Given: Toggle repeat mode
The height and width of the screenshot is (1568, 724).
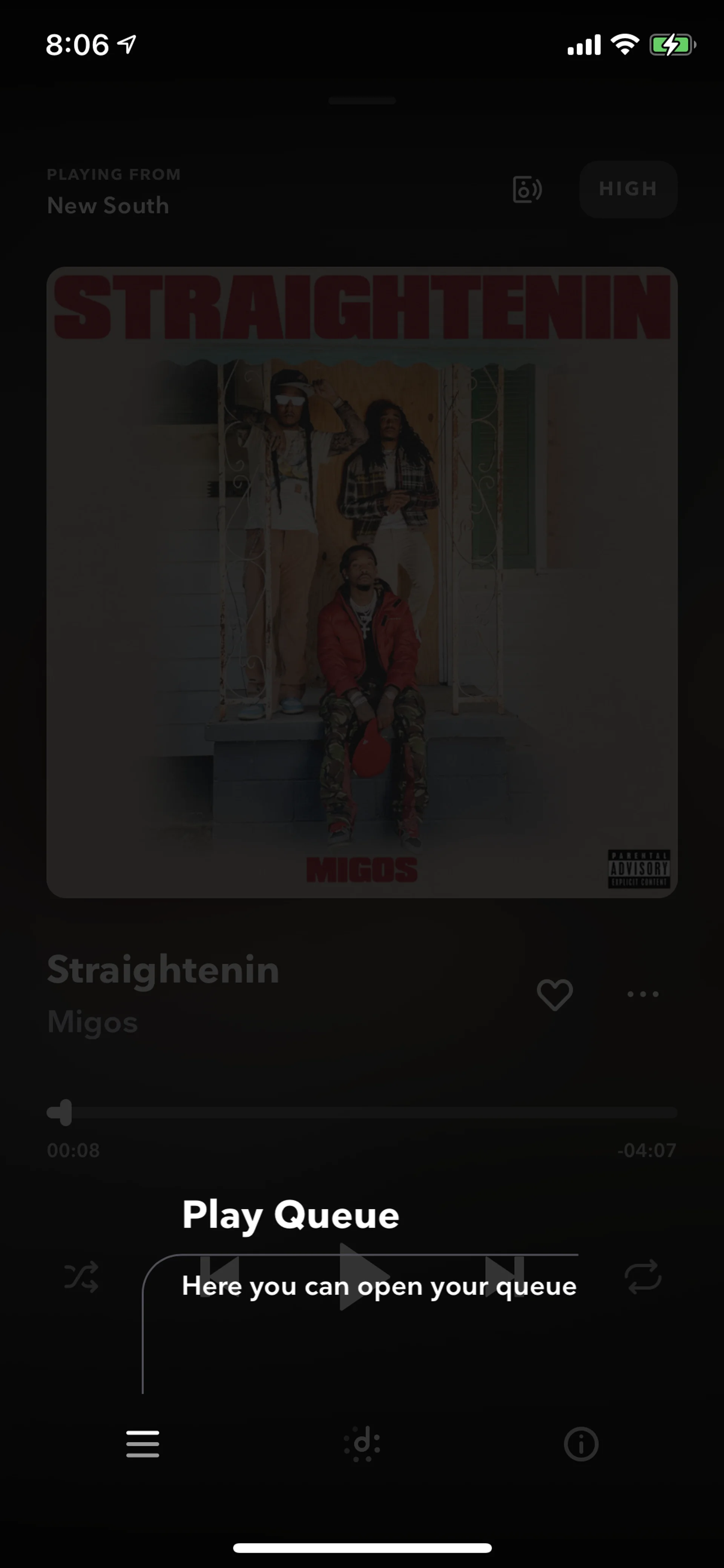Looking at the screenshot, I should tap(643, 1276).
